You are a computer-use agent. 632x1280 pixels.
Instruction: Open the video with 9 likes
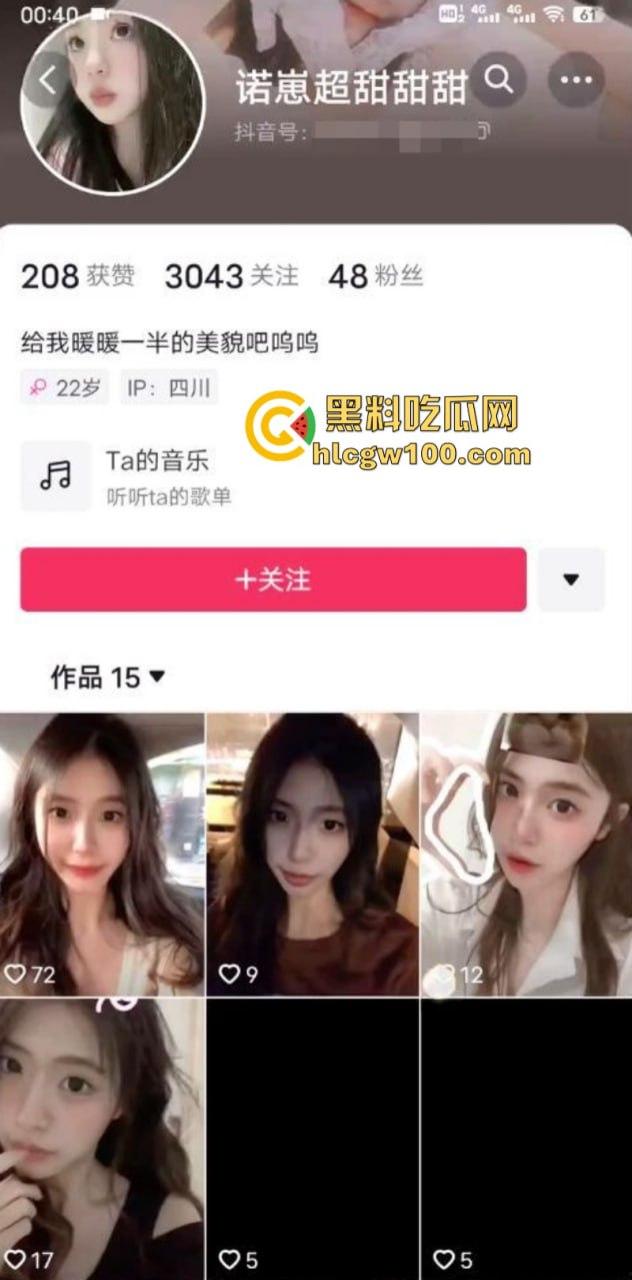click(312, 853)
